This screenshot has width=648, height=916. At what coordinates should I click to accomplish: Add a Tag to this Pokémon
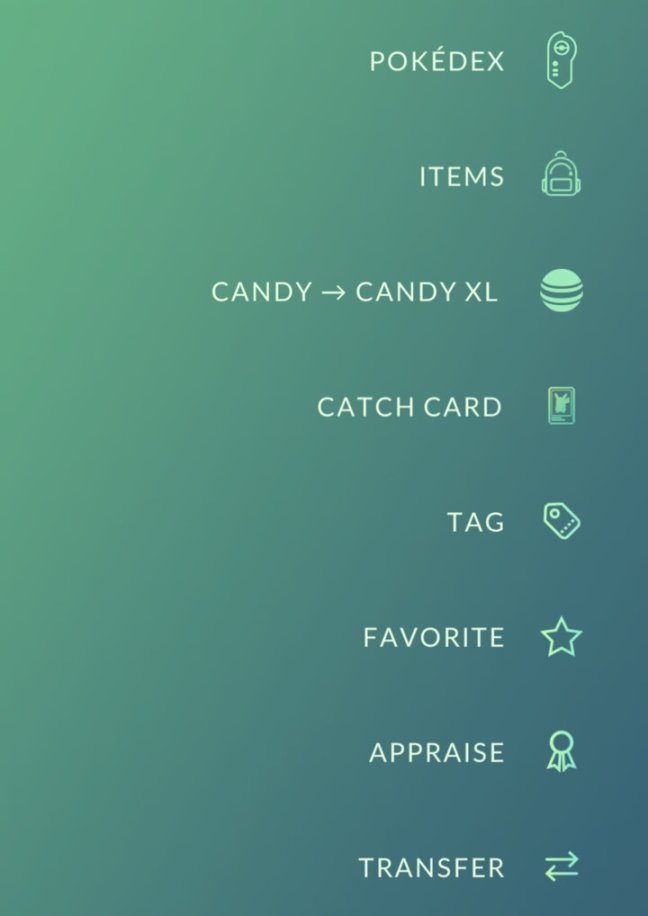(x=560, y=521)
